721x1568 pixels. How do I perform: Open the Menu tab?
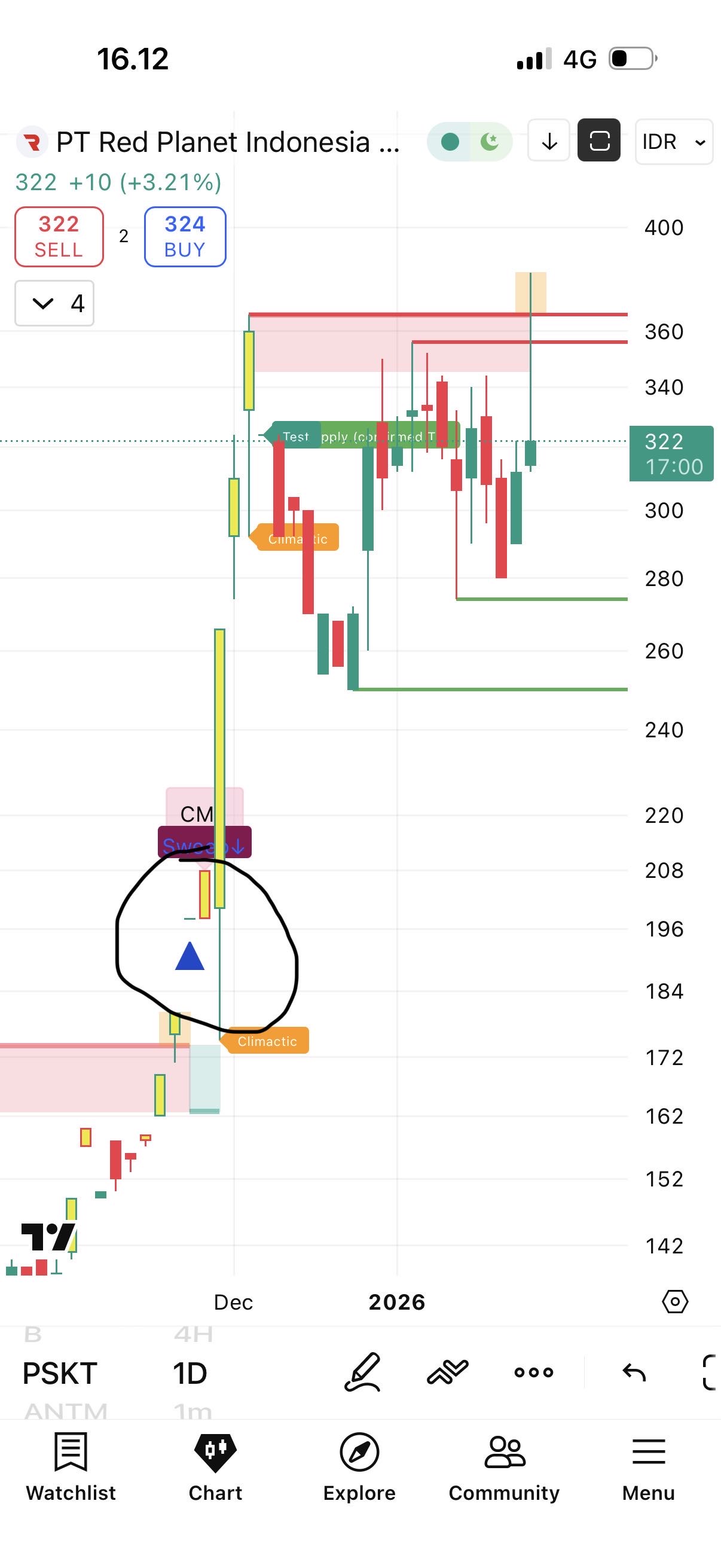649,1466
